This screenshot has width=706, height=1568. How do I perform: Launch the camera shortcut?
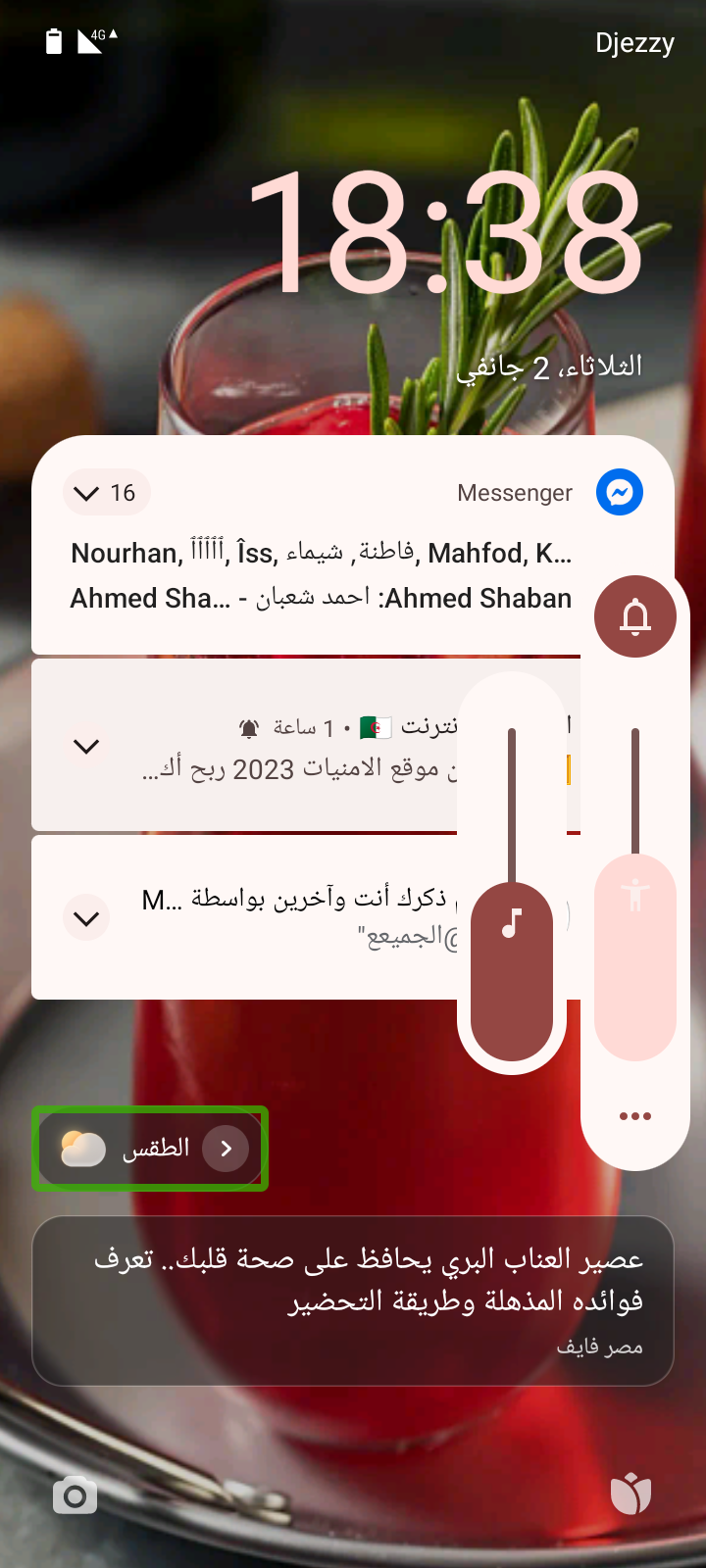(75, 1495)
